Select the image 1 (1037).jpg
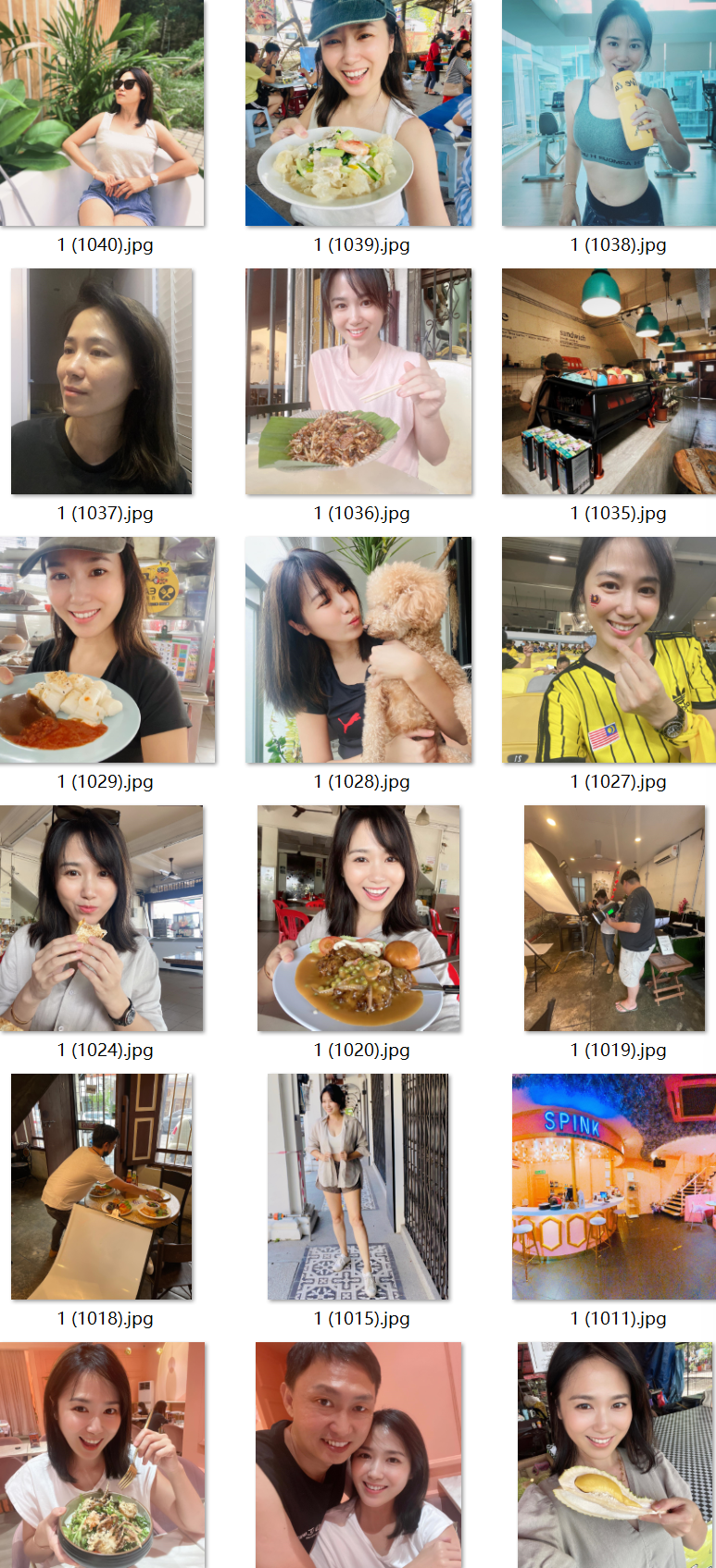Screen dimensions: 716x1568 pyautogui.click(x=102, y=381)
